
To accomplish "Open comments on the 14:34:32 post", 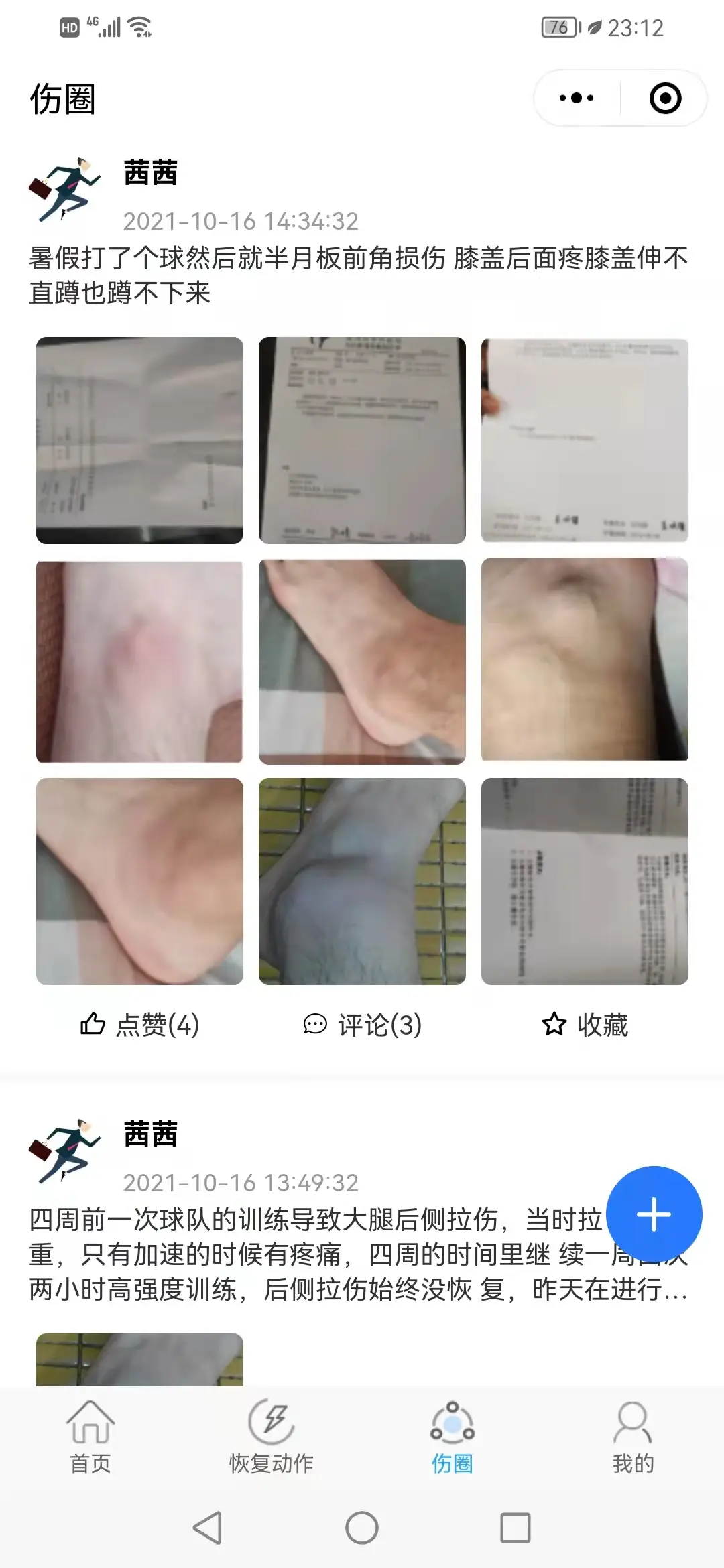I will click(363, 1025).
